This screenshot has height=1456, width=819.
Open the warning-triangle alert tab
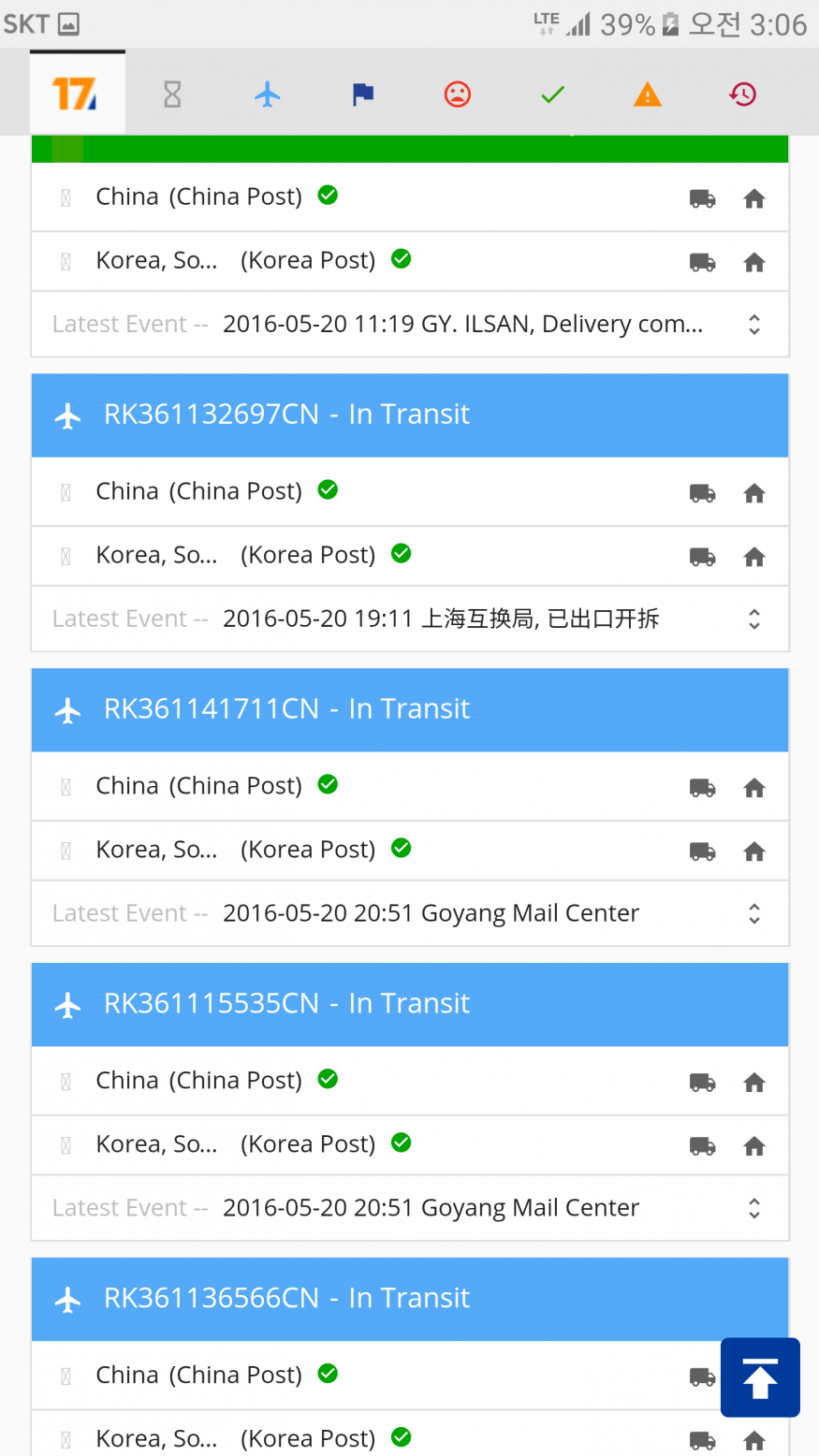pos(648,95)
